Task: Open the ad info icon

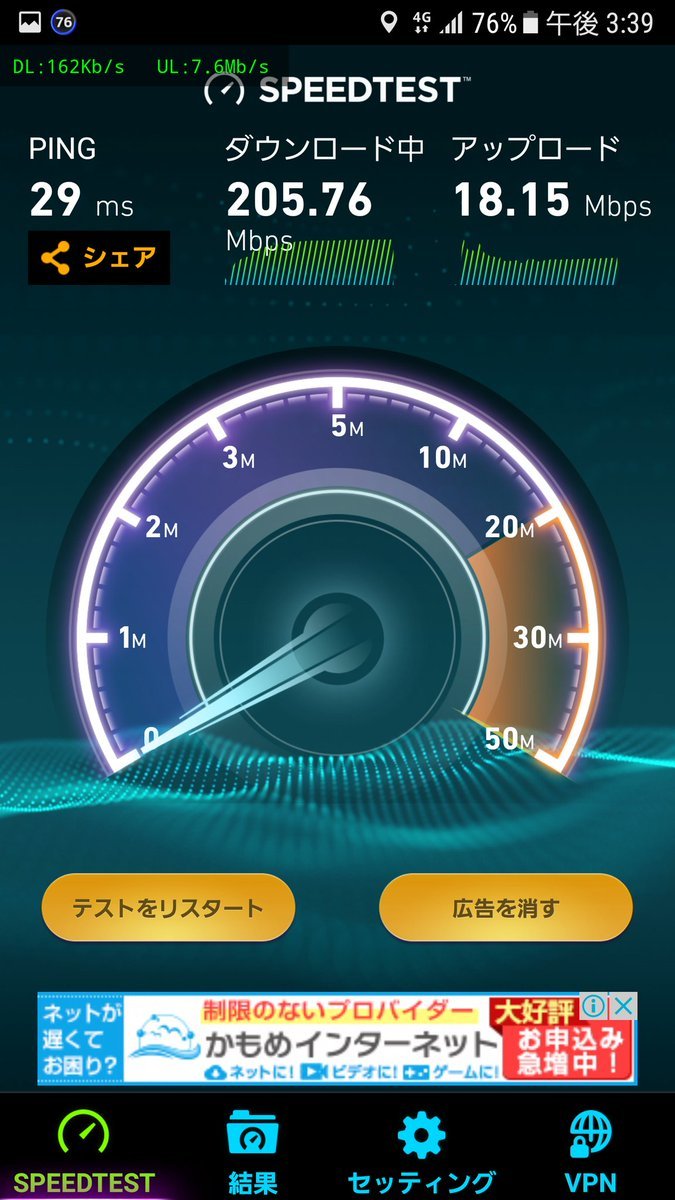Action: 594,1005
